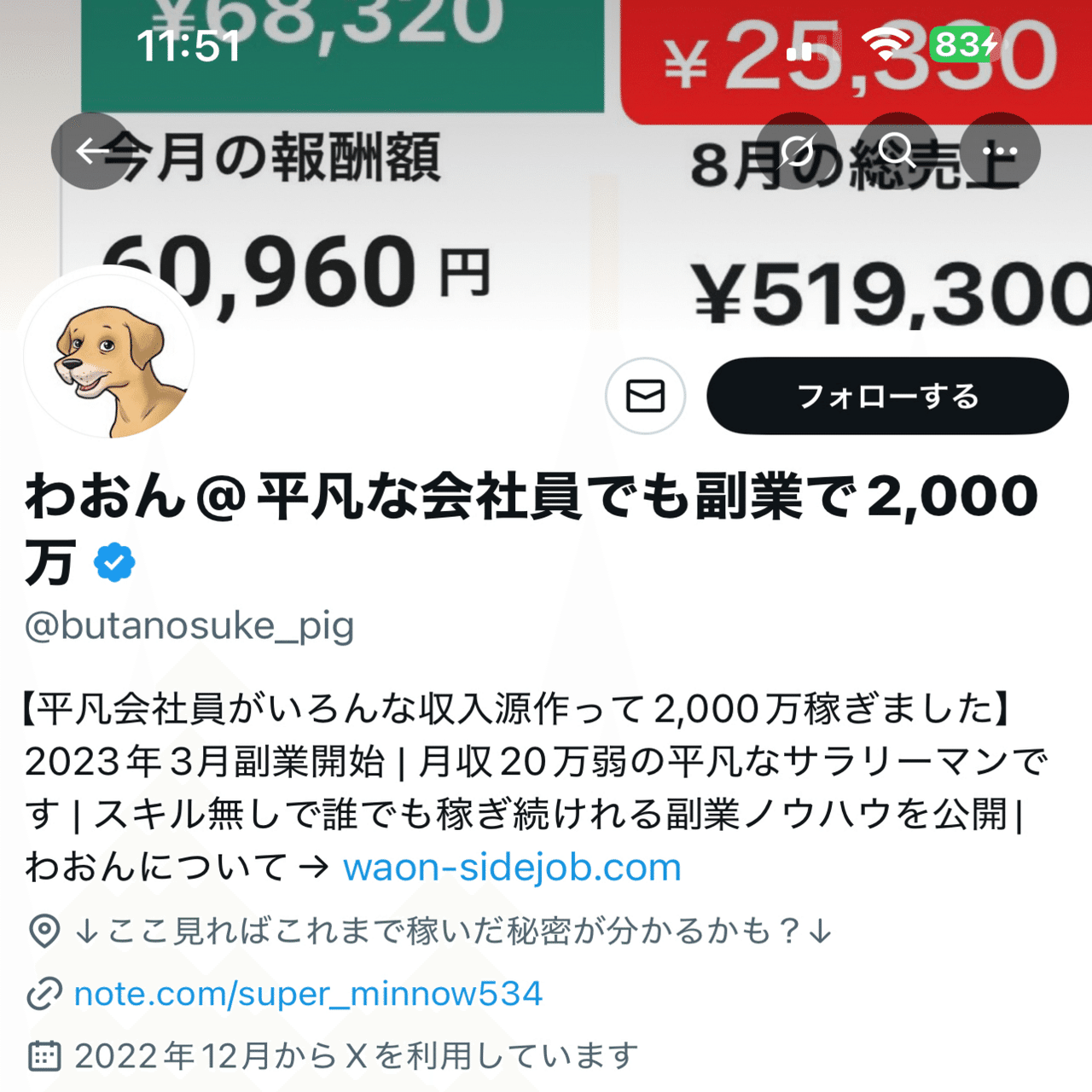1092x1092 pixels.
Task: Open the three-dot overflow menu
Action: (999, 152)
